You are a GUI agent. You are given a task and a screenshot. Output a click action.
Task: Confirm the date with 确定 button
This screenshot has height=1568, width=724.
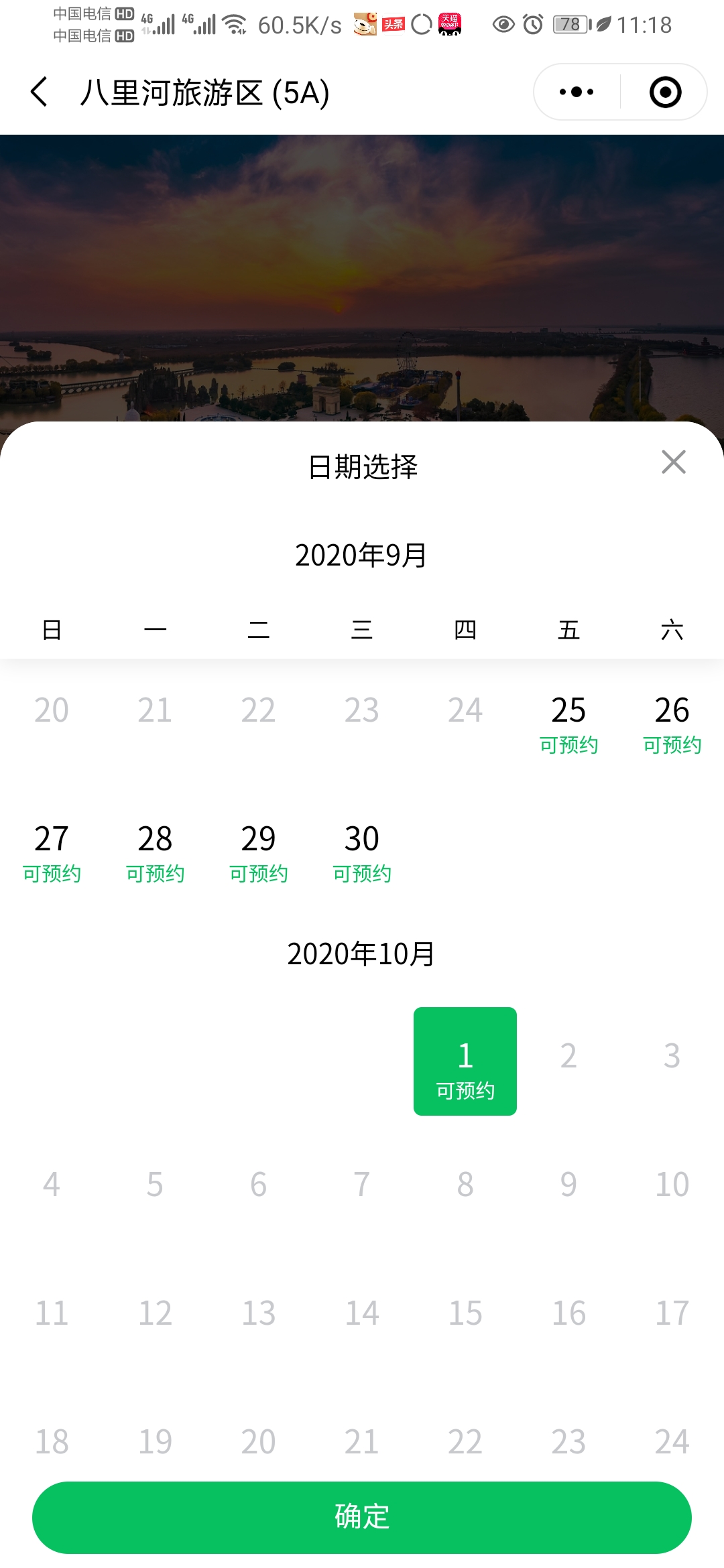pos(362,1518)
